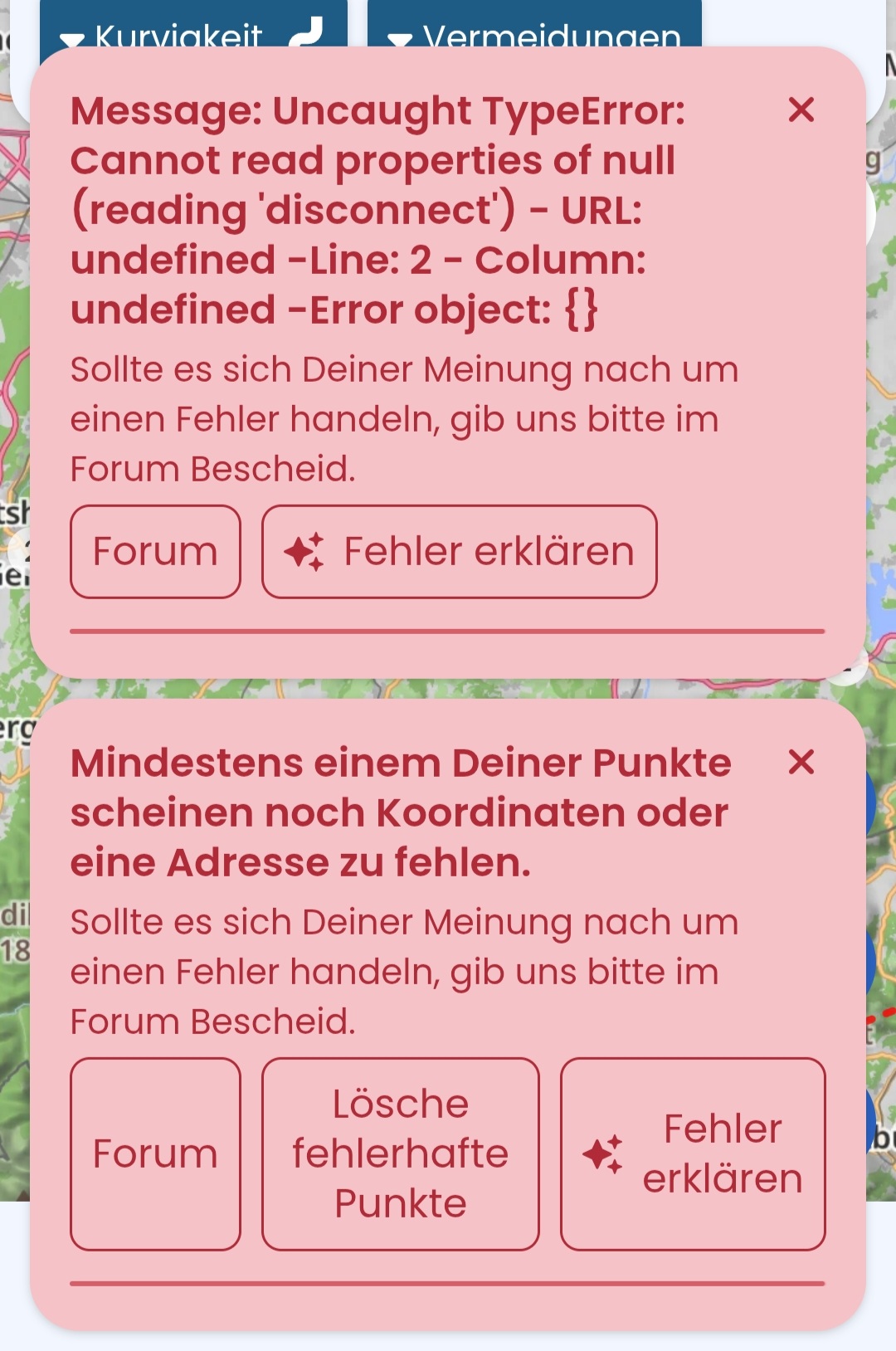The width and height of the screenshot is (896, 1351).
Task: Close the missing Koordinaten warning
Action: 801,762
